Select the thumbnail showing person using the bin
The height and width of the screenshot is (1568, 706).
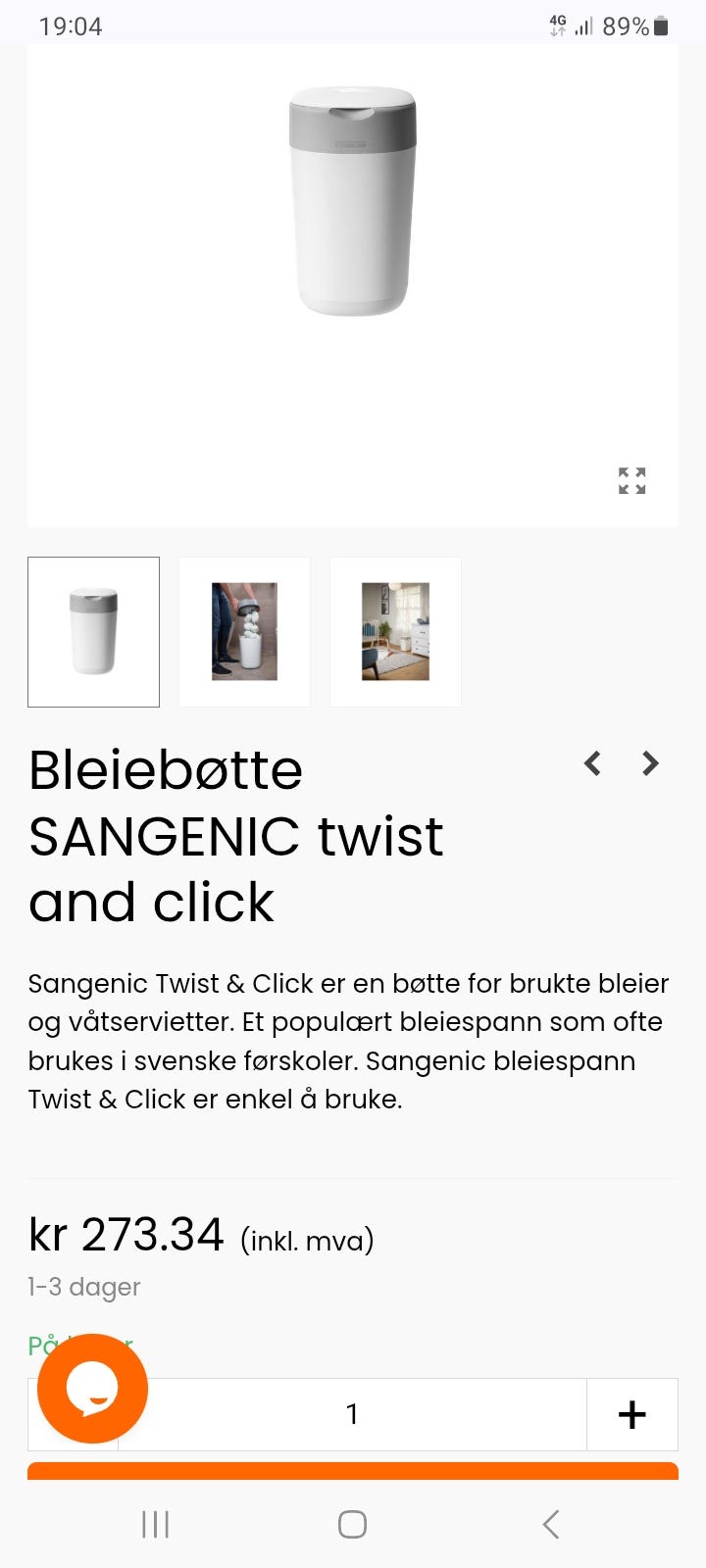pos(244,631)
